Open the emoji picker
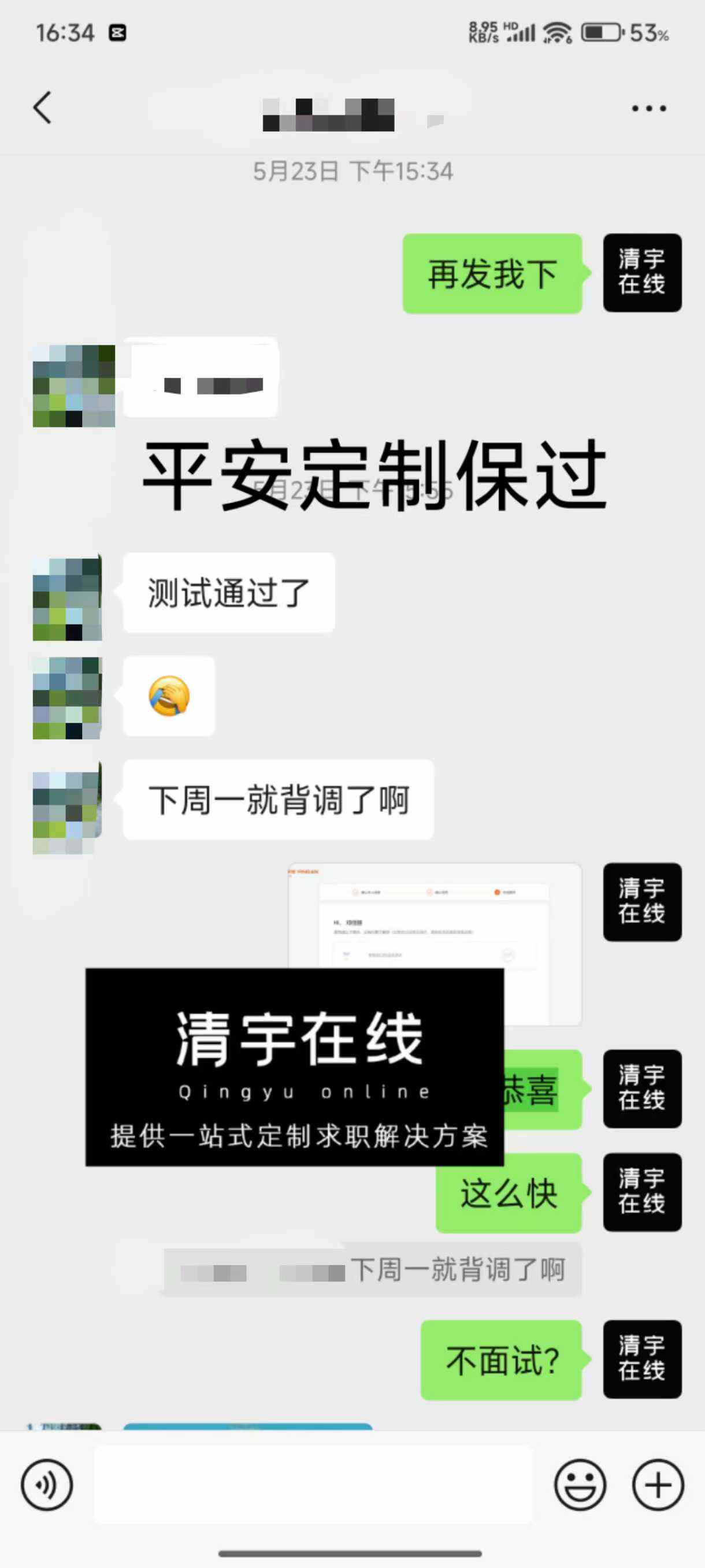Viewport: 705px width, 1568px height. pos(580,1485)
